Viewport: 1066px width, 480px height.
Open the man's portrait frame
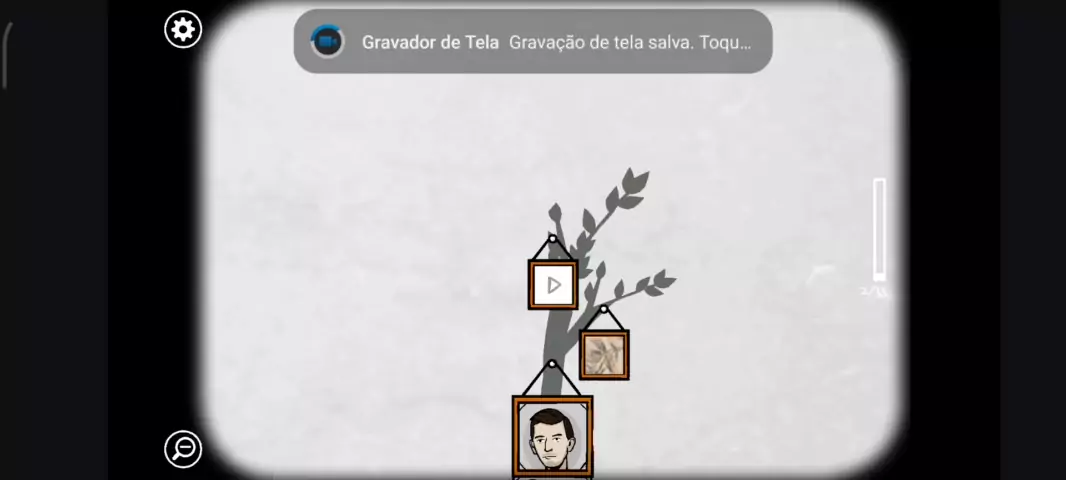click(552, 437)
